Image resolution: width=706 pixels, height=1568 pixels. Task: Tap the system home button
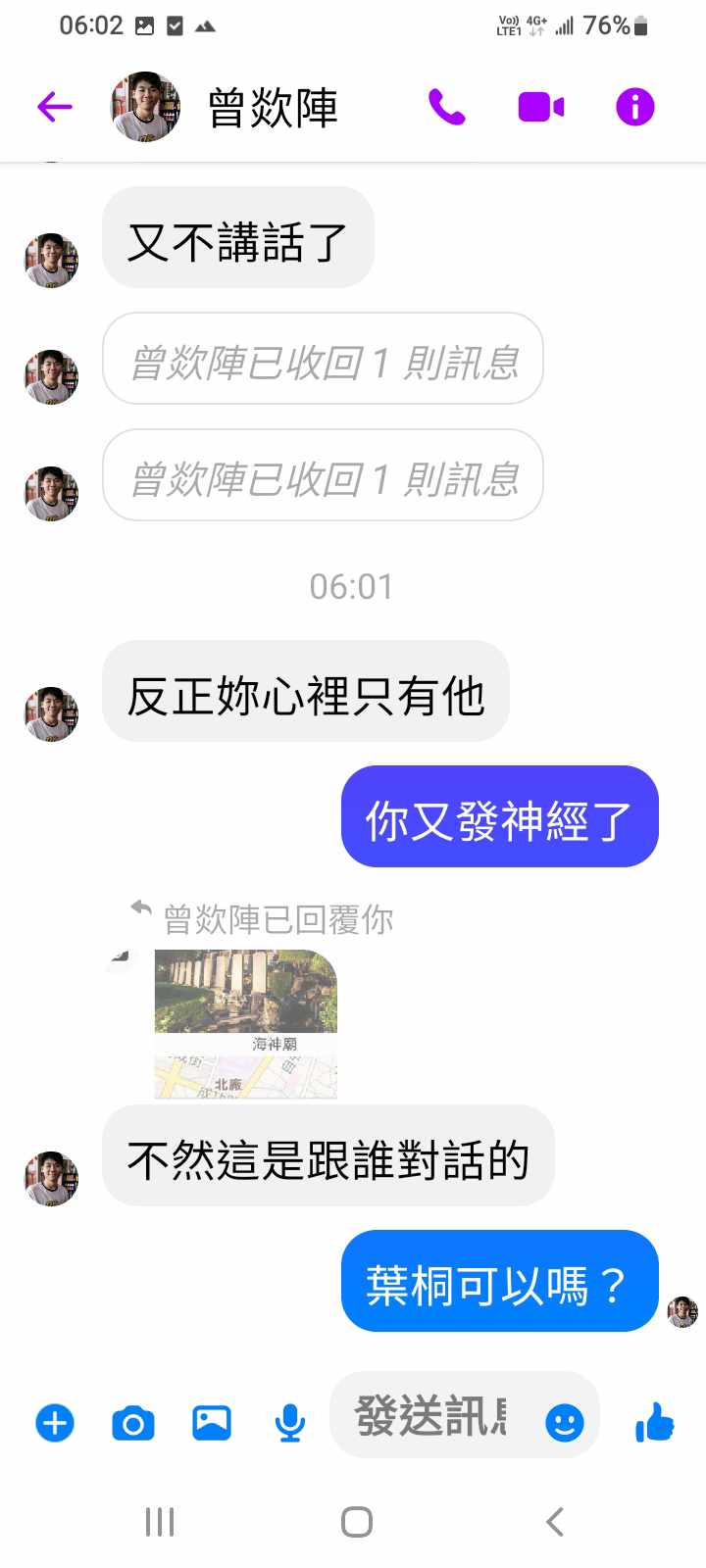[x=356, y=1522]
